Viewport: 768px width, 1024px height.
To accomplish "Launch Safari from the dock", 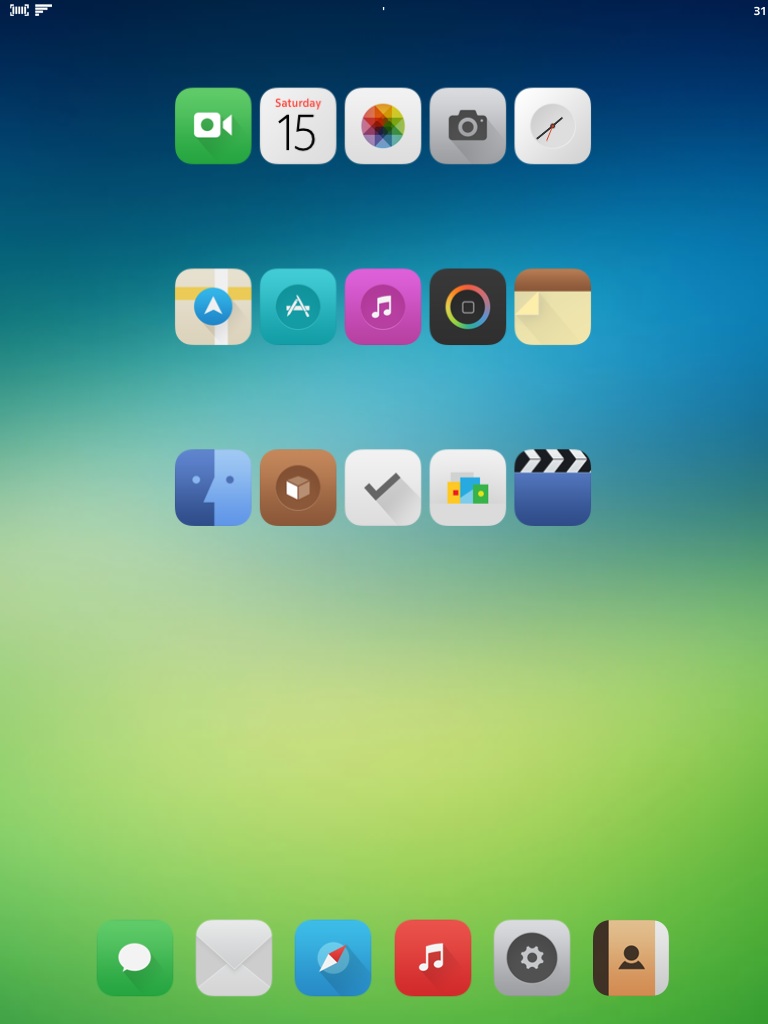I will (333, 958).
